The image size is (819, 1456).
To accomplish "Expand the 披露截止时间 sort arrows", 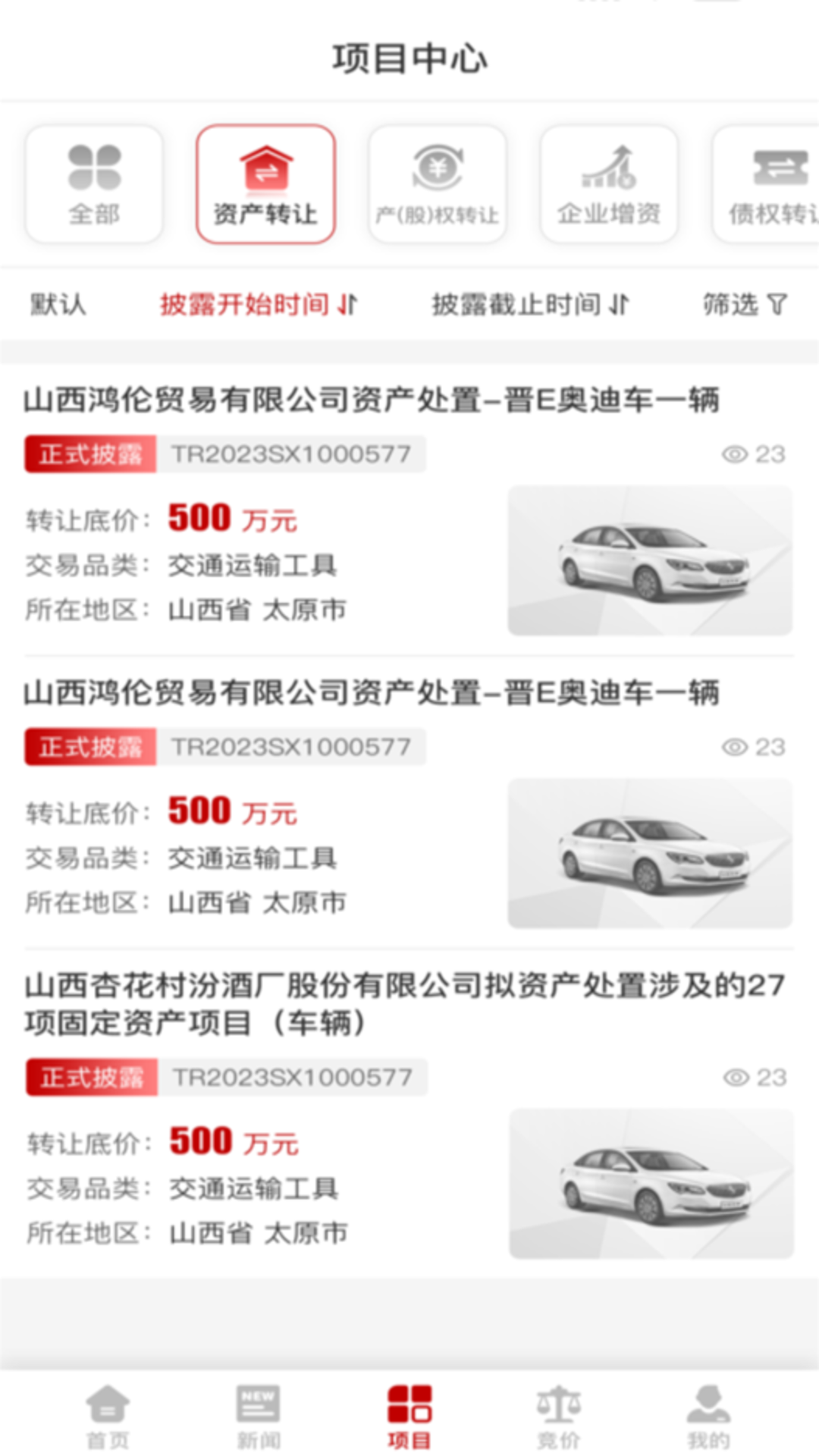I will 617,303.
